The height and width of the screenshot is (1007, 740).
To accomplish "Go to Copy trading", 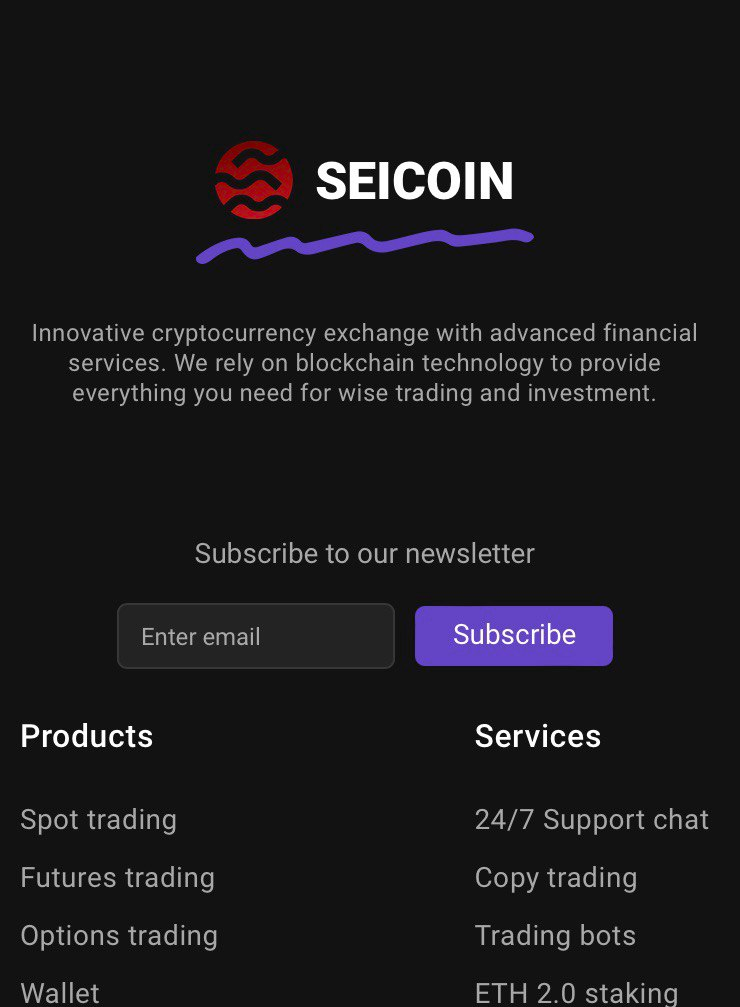I will [556, 878].
